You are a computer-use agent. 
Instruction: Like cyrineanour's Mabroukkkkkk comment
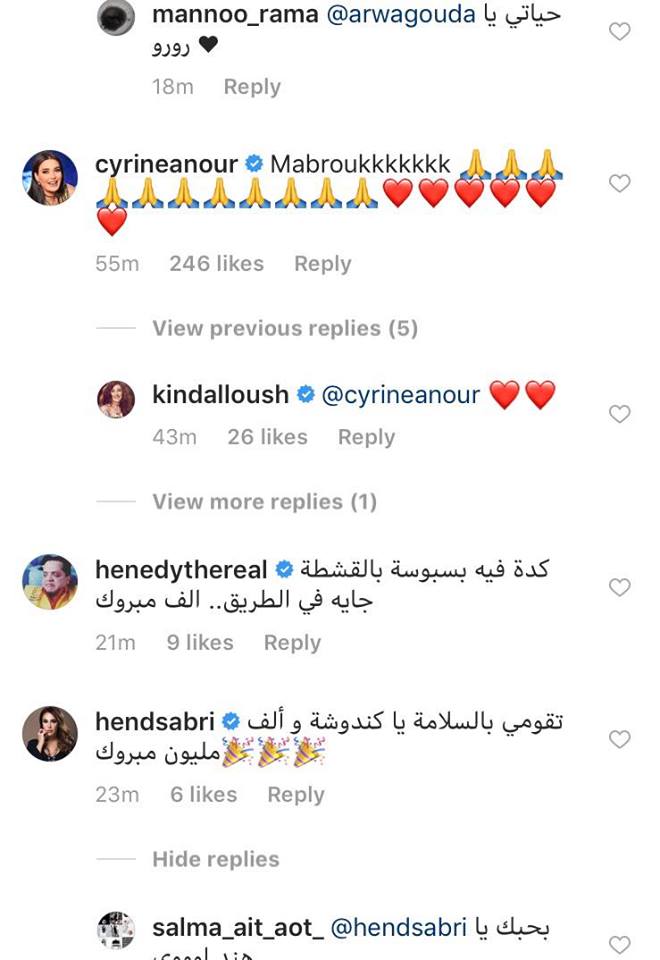click(x=620, y=184)
